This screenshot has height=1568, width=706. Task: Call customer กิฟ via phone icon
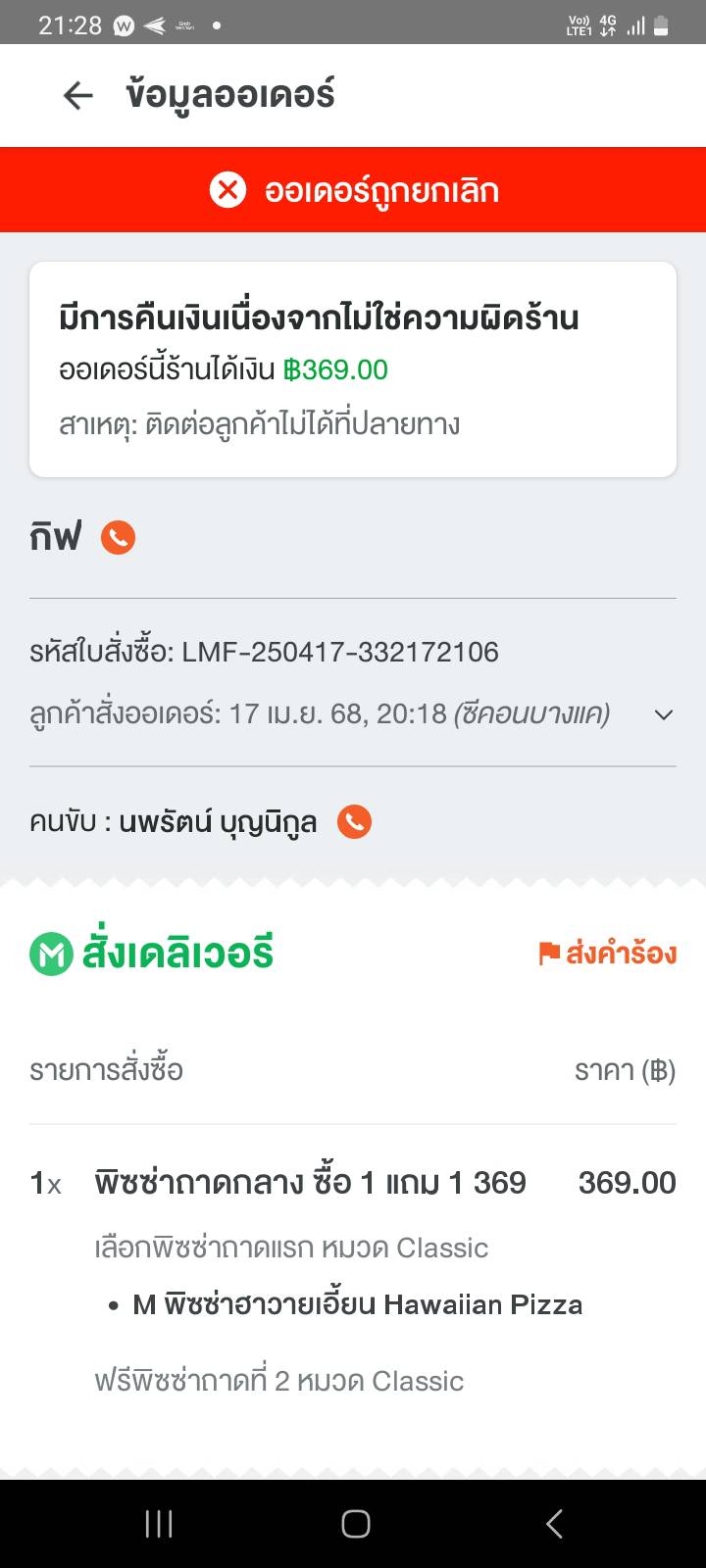pos(118,537)
